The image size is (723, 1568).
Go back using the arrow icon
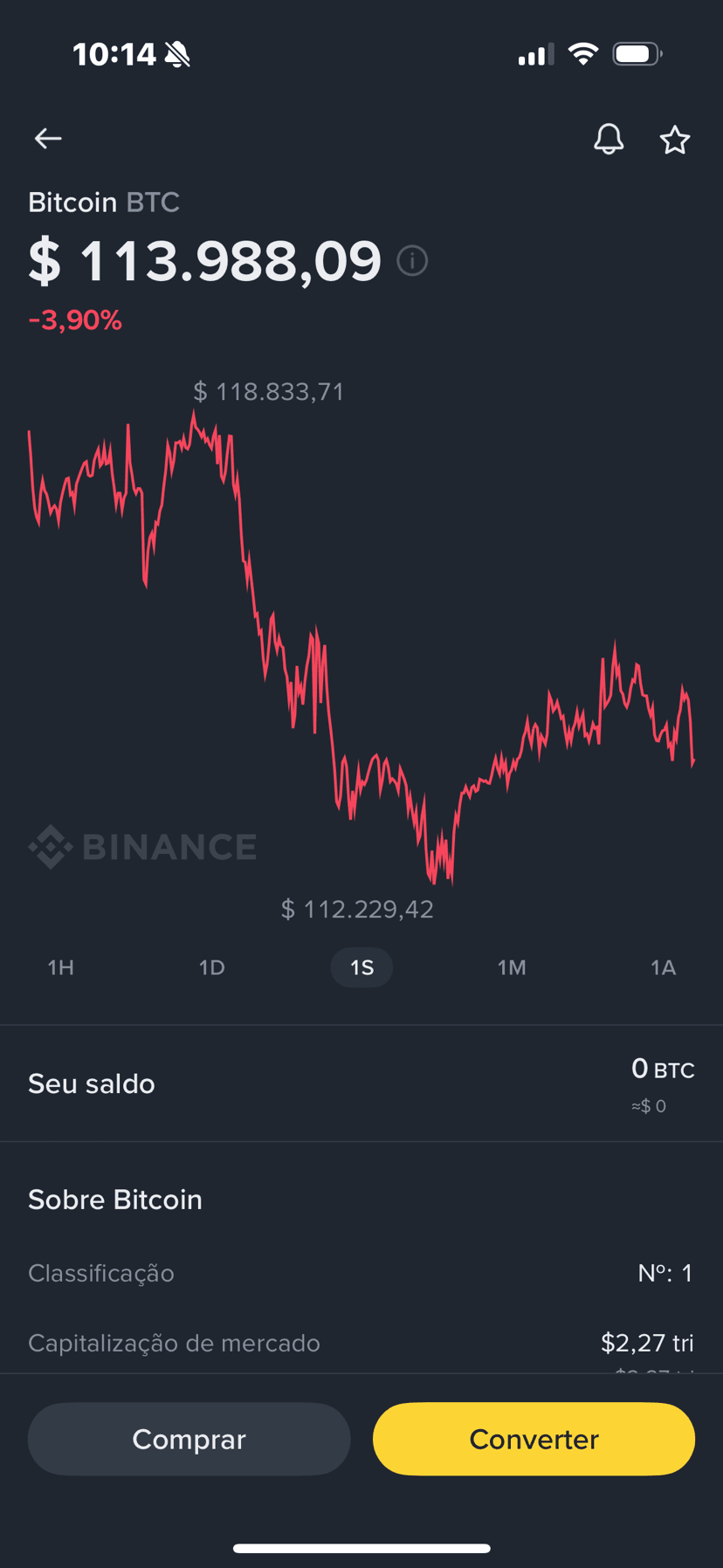[x=48, y=139]
